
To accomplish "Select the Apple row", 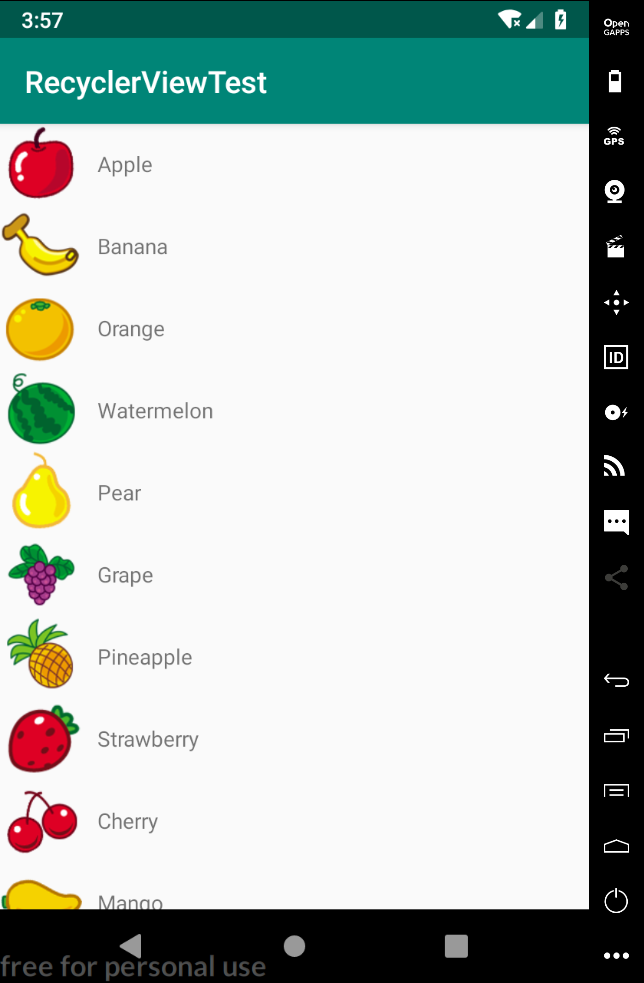I will click(125, 165).
